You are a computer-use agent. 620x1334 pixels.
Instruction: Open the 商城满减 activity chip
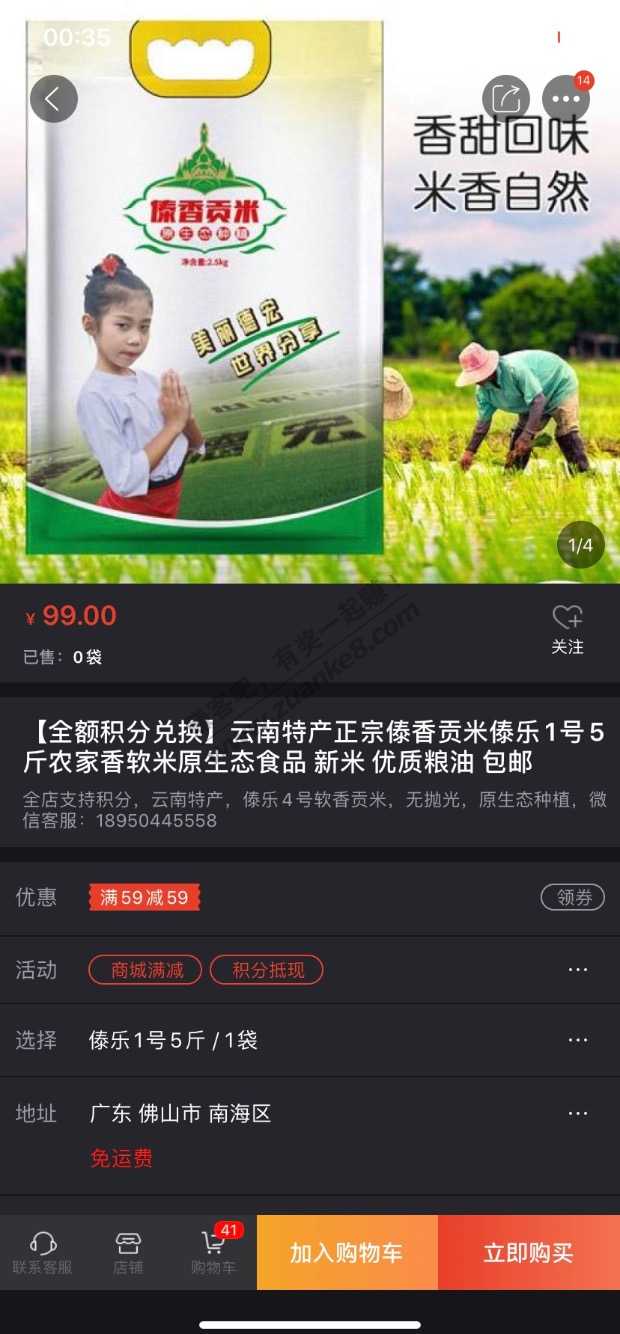click(145, 970)
